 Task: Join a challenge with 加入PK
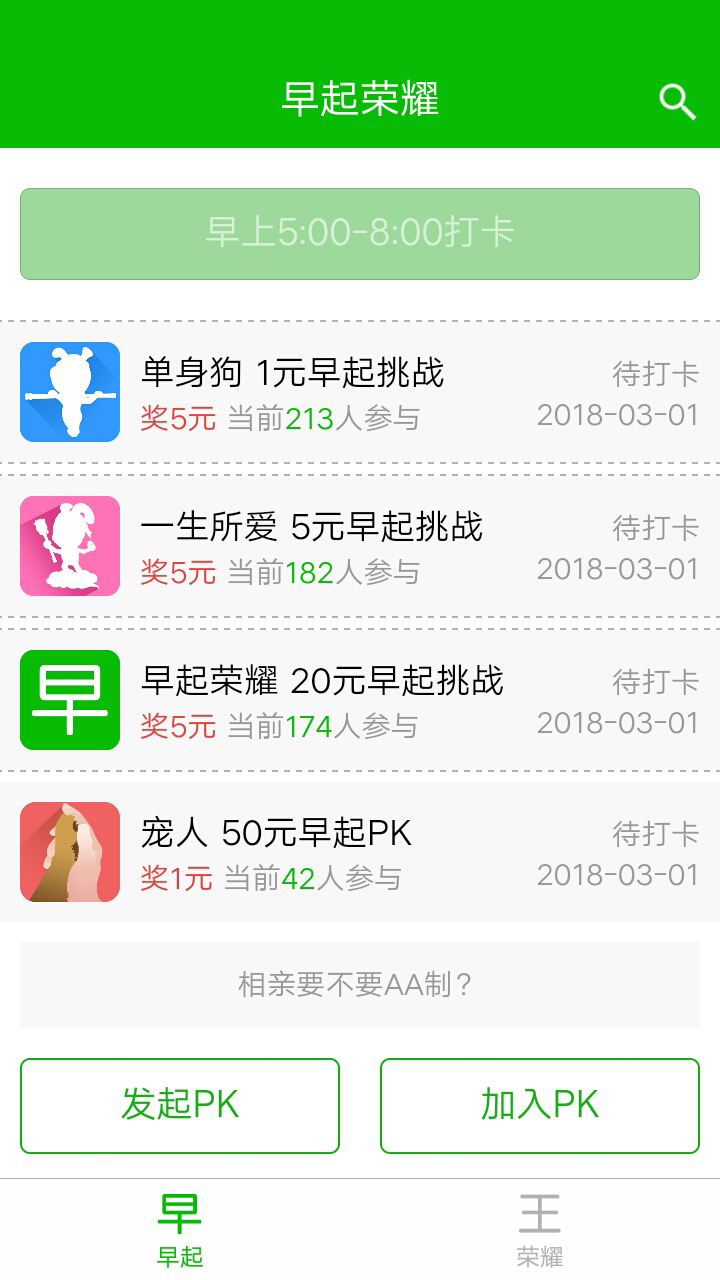click(540, 1105)
